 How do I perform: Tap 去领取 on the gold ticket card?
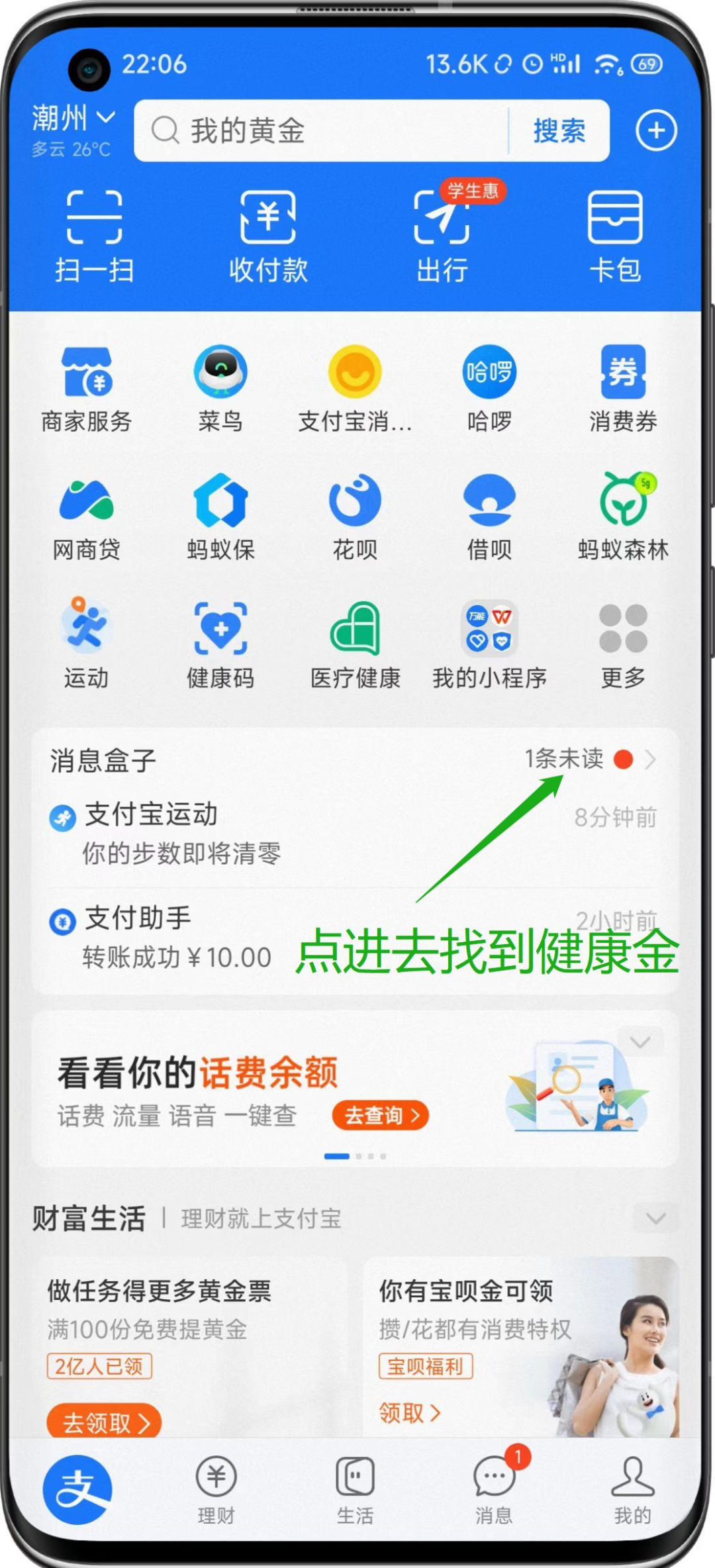coord(104,1421)
